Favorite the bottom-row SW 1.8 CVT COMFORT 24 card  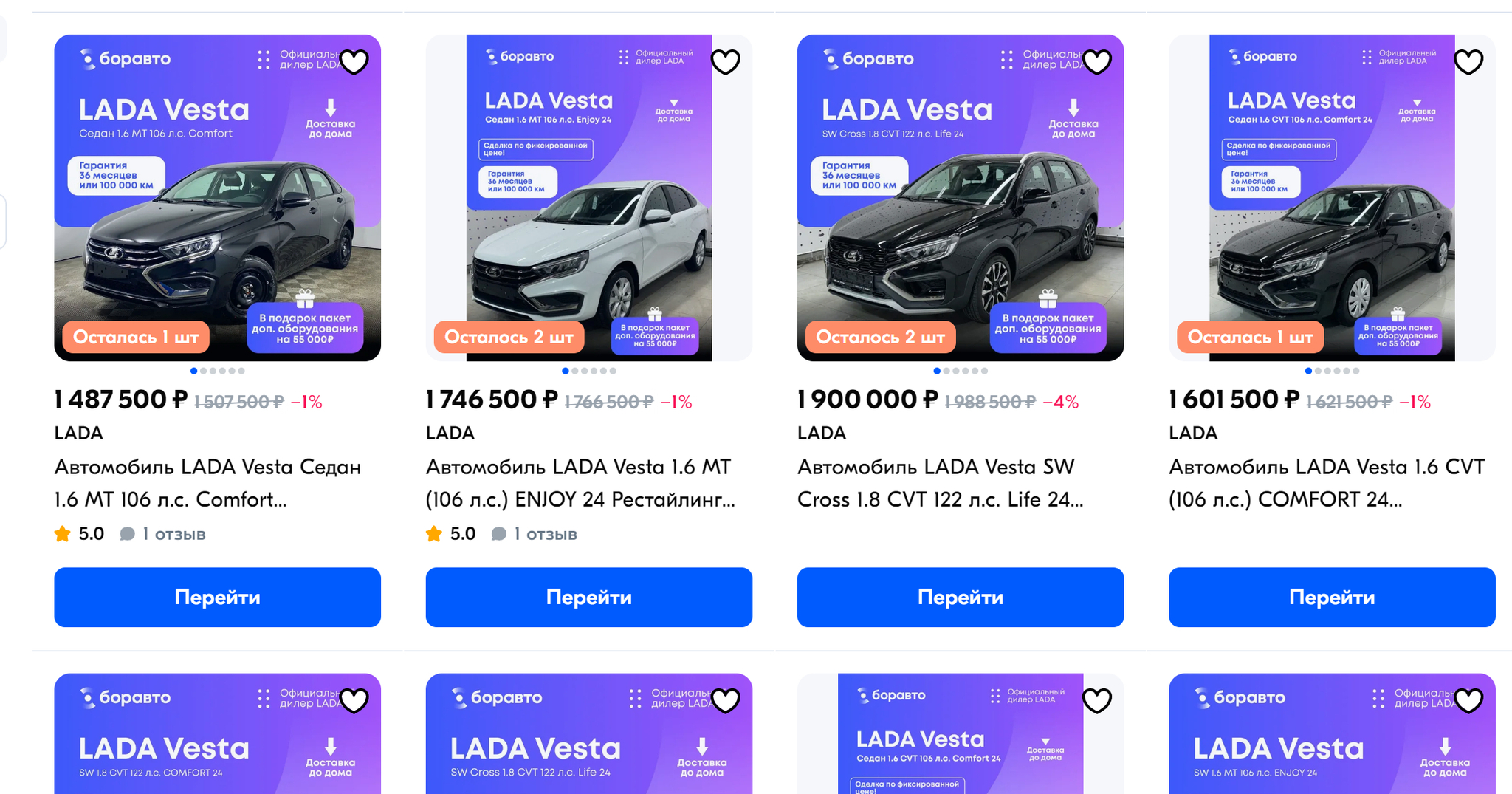pos(354,700)
